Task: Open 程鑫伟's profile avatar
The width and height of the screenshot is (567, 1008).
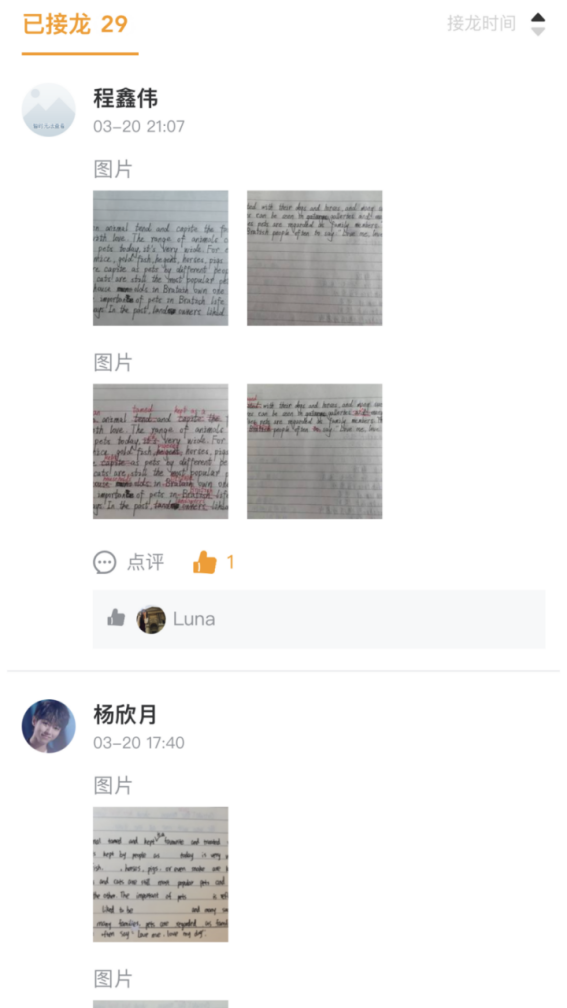Action: coord(49,110)
